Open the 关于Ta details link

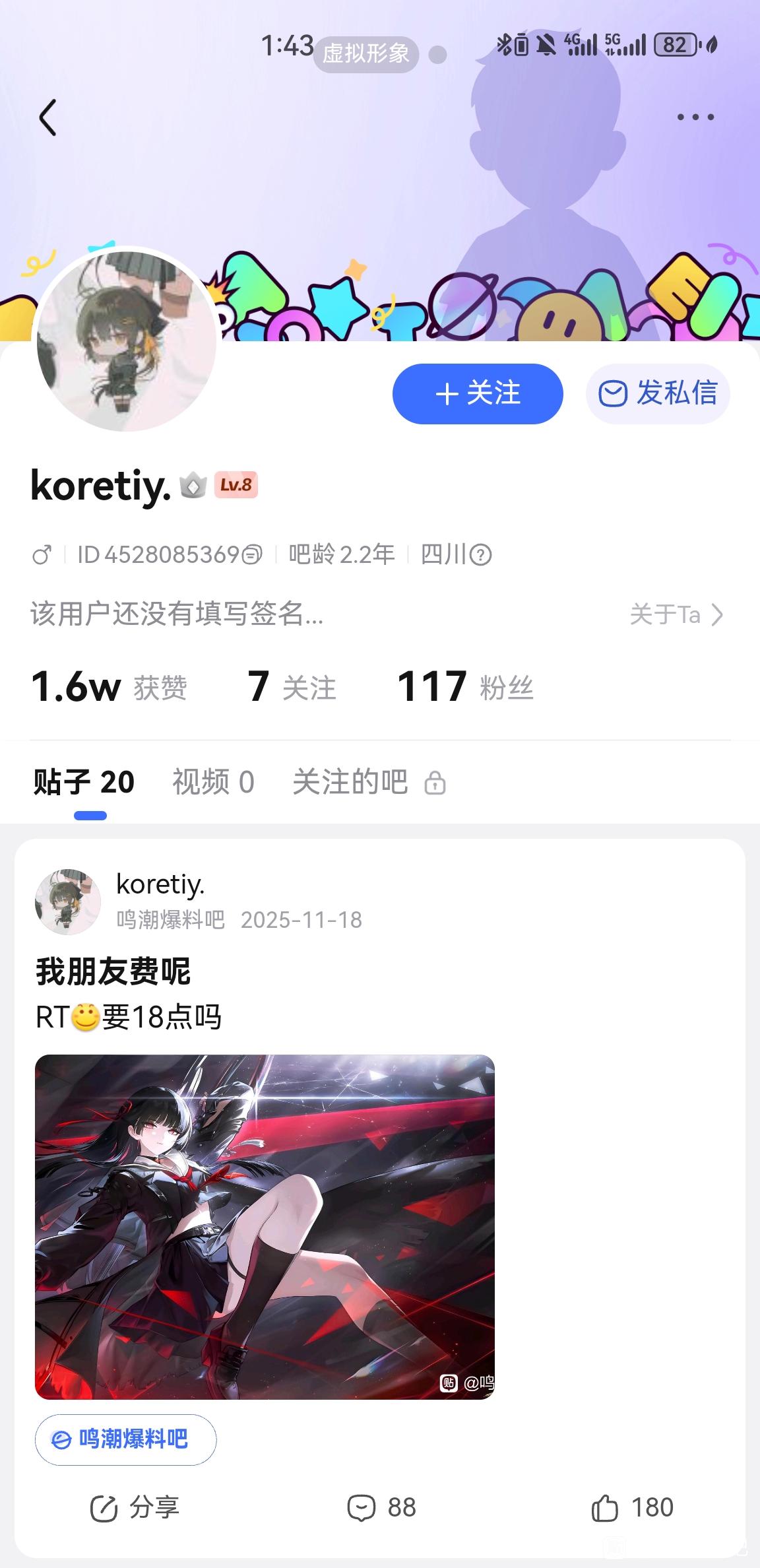click(x=676, y=615)
